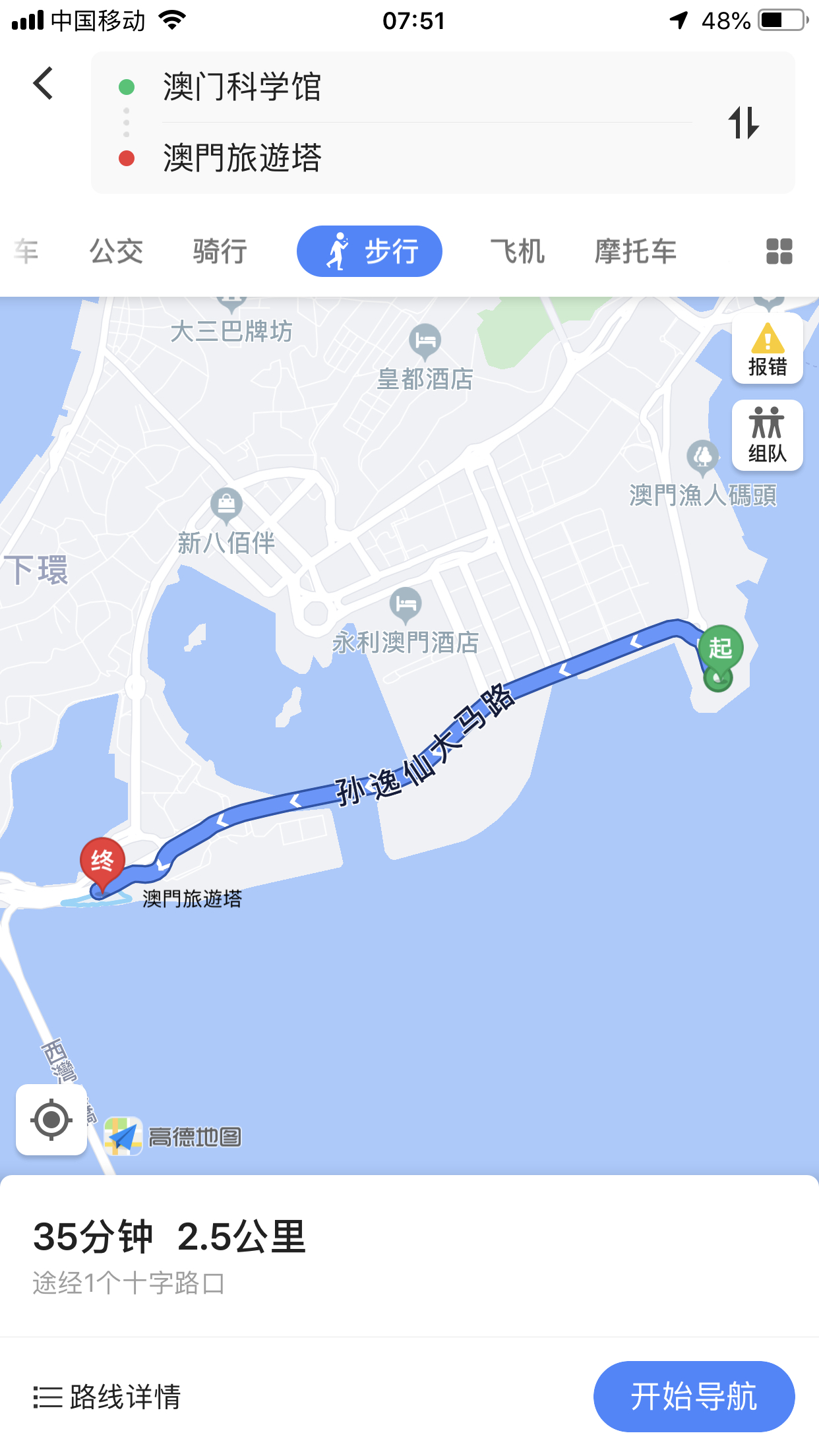This screenshot has height=1456, width=819.
Task: Switch to the 飞机 flight tab
Action: (518, 252)
